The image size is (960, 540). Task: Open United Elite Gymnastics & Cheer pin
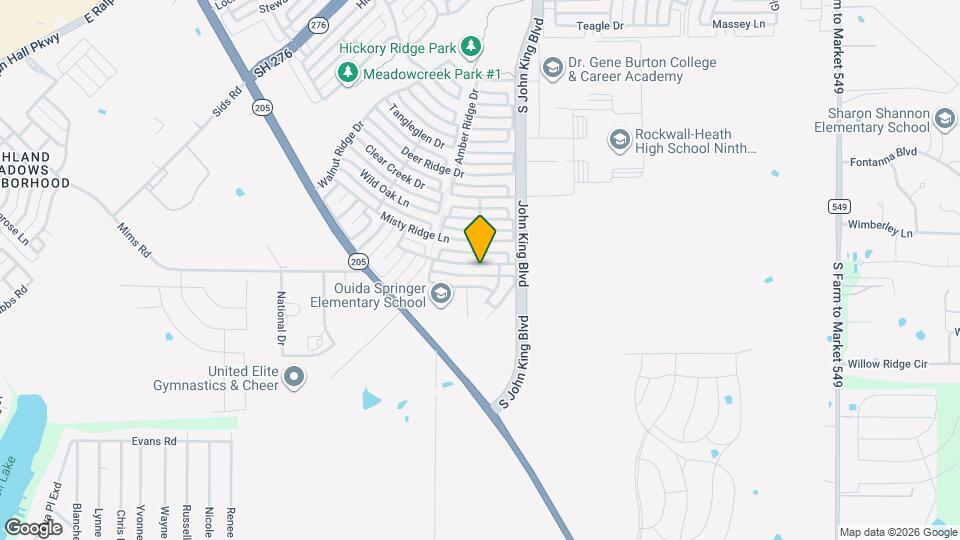pyautogui.click(x=294, y=377)
